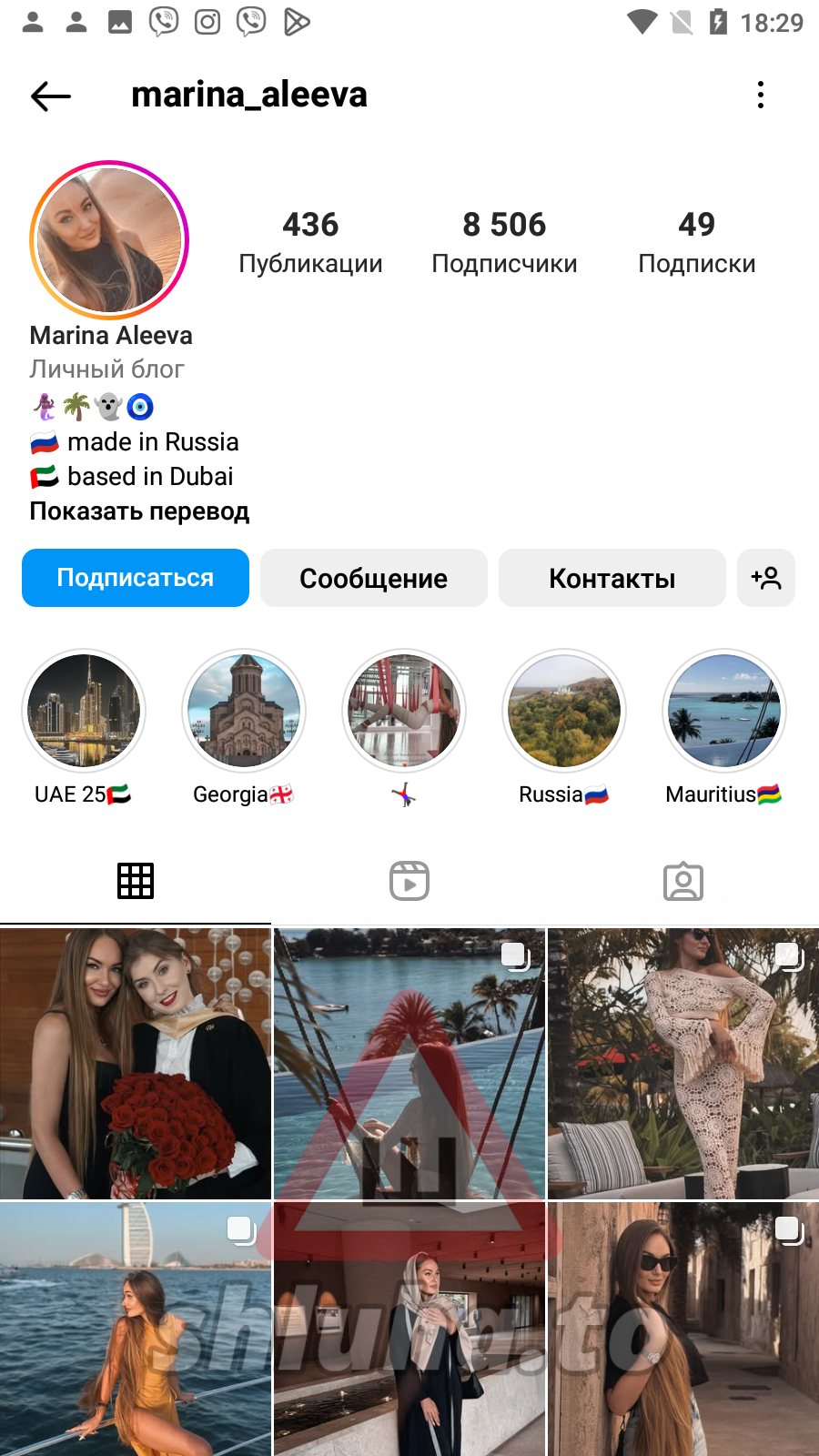
Task: Select the posts grid tab
Action: pos(136,881)
